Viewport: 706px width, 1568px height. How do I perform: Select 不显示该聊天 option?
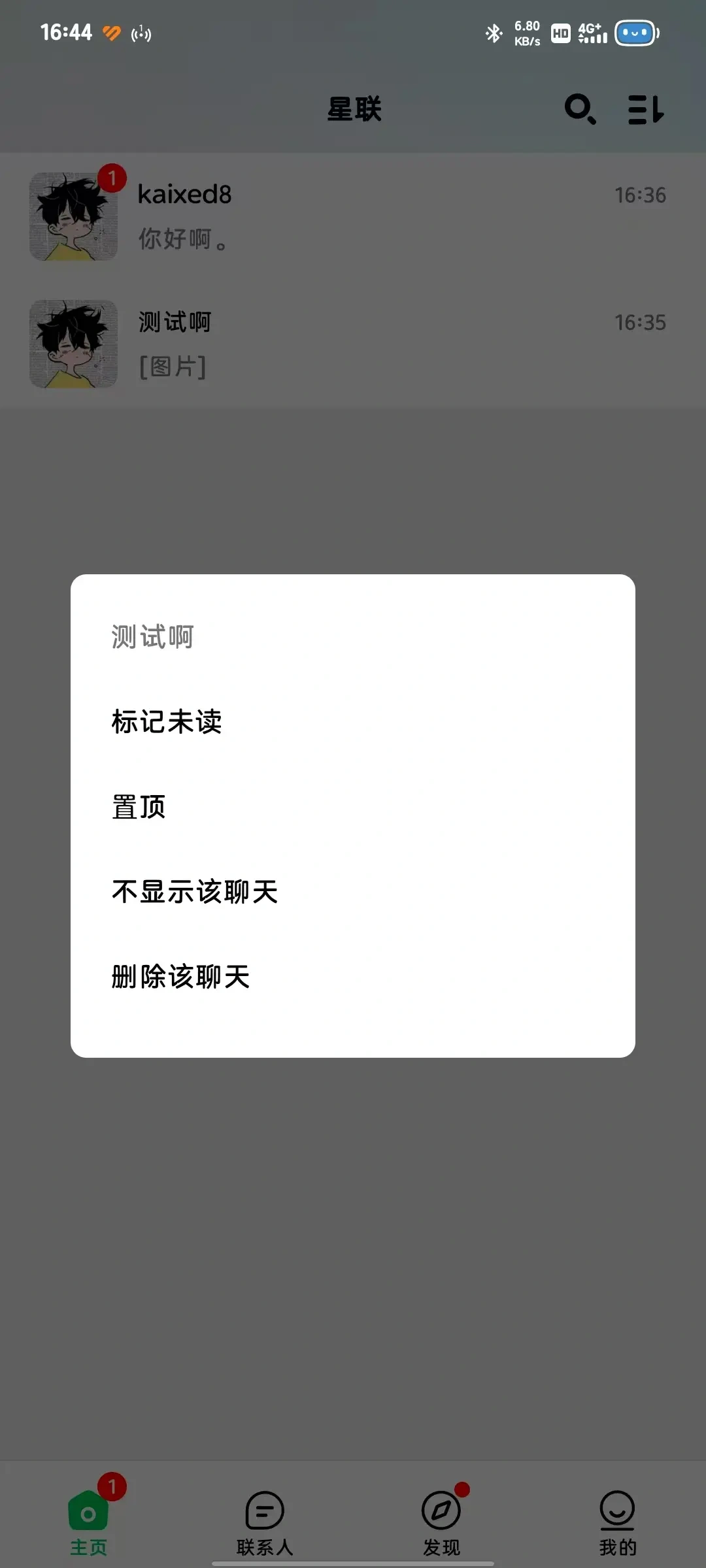[353, 892]
